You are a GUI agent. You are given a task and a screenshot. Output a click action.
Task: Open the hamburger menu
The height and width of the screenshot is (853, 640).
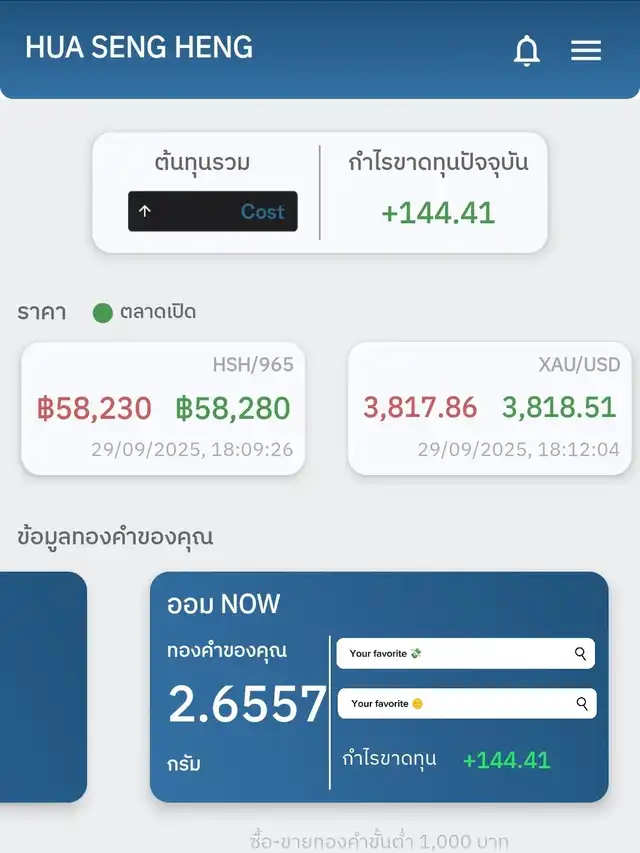click(586, 50)
